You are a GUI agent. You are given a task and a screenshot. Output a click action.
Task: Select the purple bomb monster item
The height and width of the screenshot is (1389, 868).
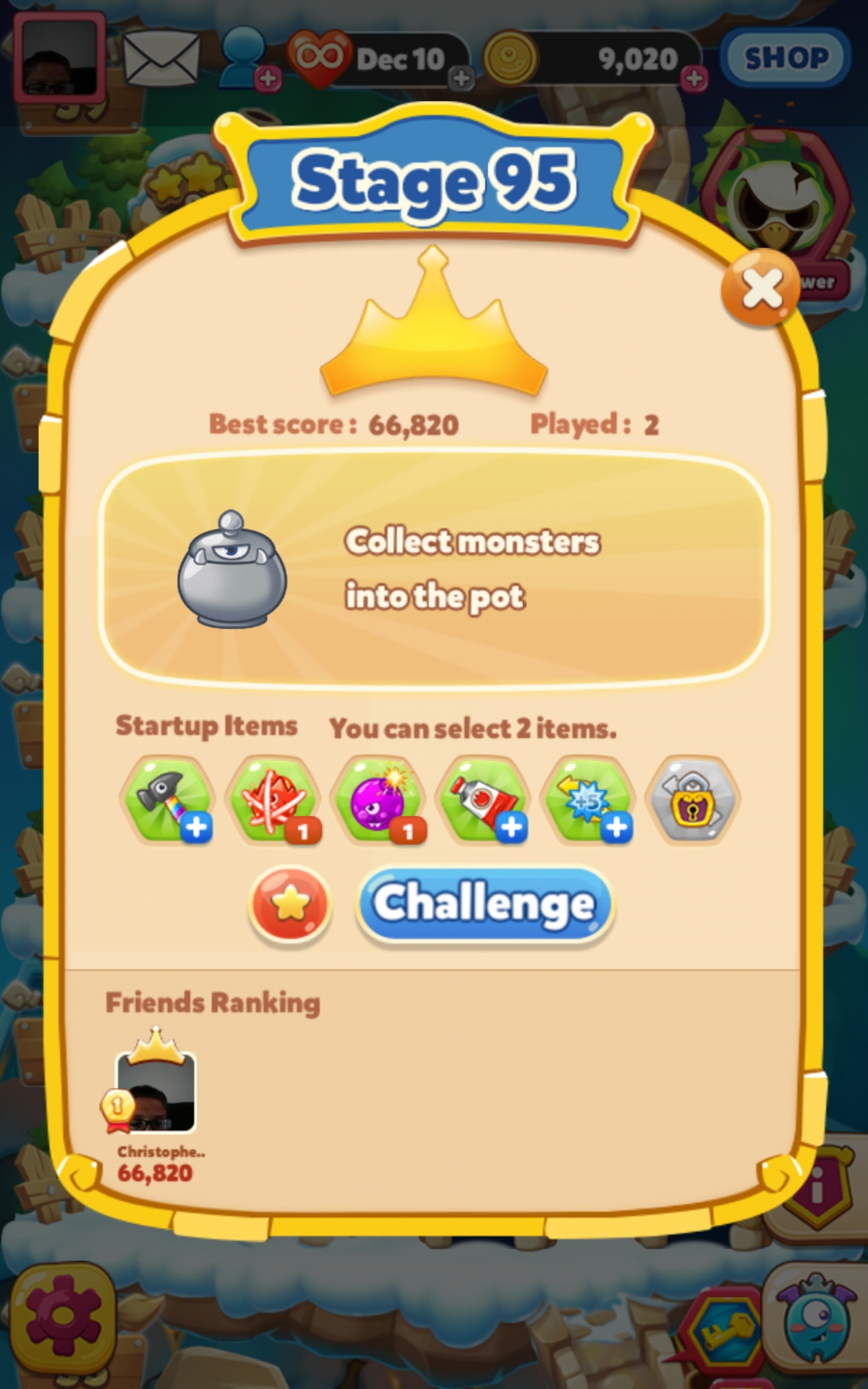point(378,800)
